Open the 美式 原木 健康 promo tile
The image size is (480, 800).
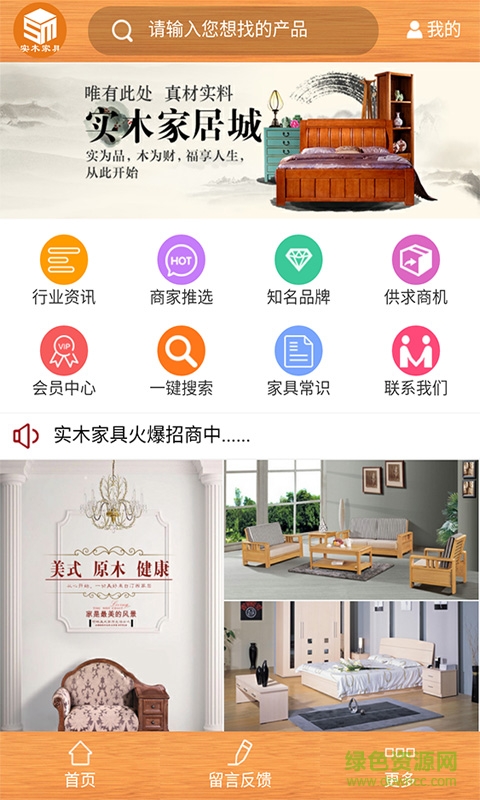pos(111,595)
